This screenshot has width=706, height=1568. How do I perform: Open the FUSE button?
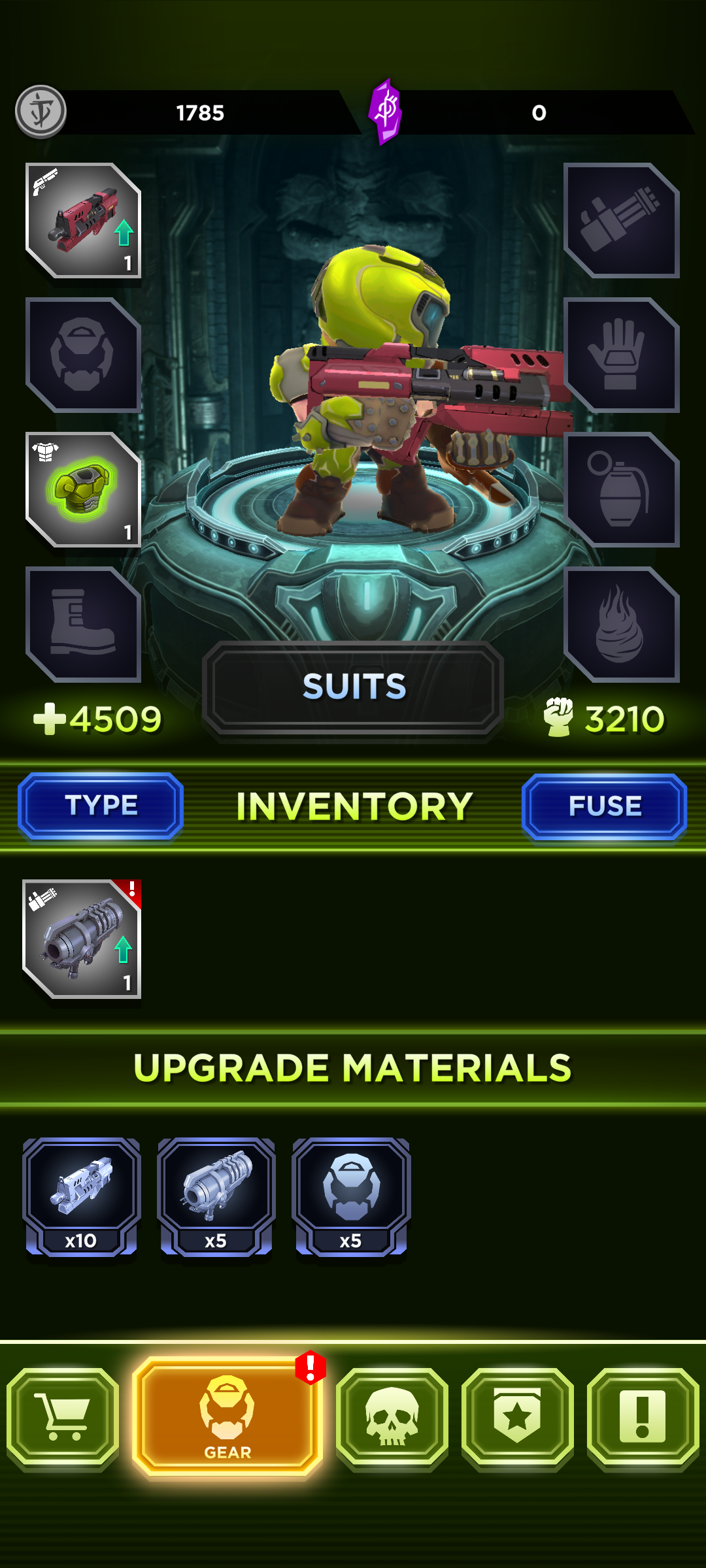604,806
